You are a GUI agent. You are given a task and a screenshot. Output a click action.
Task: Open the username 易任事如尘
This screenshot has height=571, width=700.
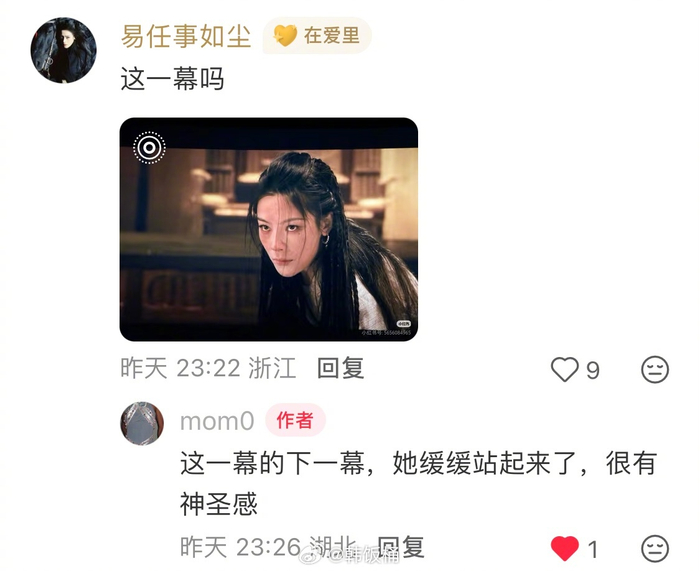pyautogui.click(x=185, y=36)
